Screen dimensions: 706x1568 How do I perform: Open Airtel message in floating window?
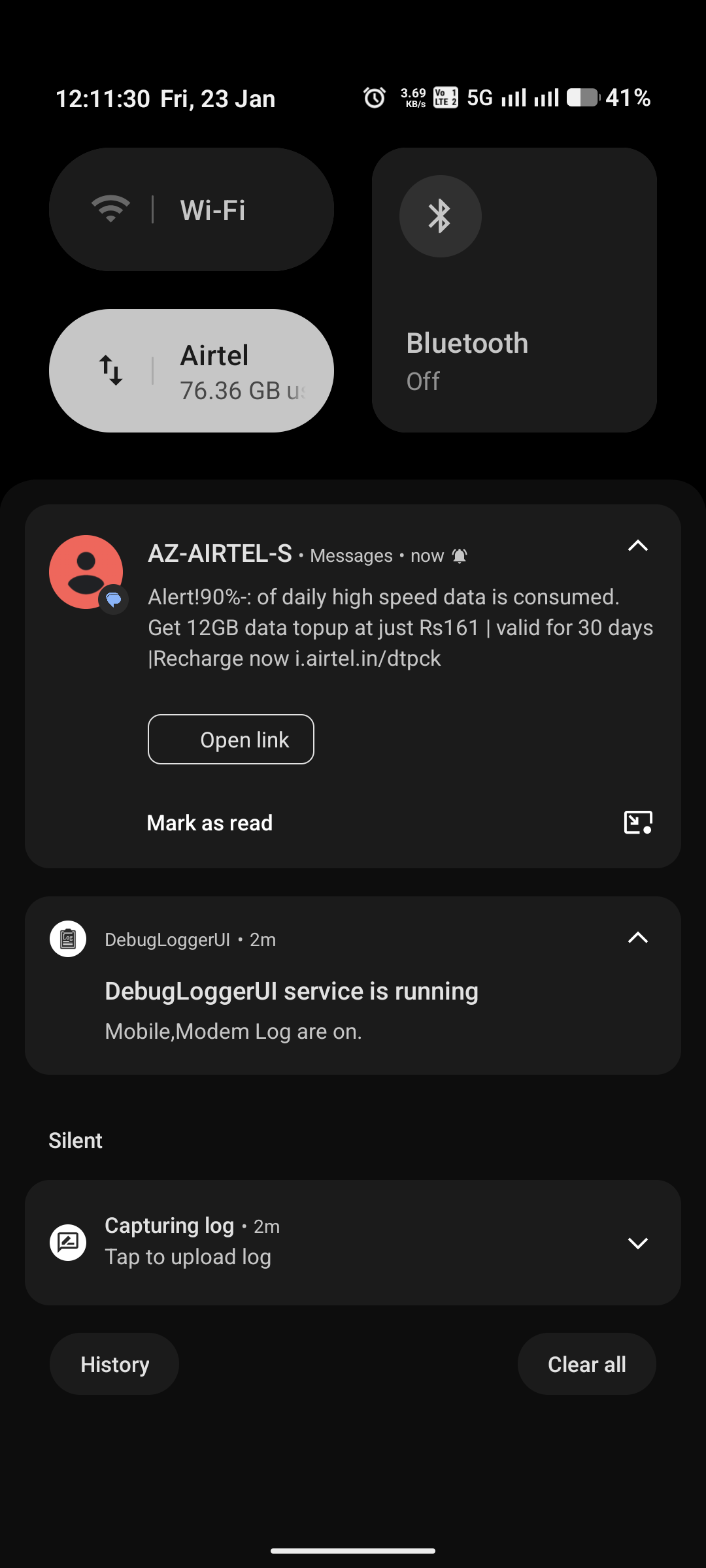click(x=637, y=822)
